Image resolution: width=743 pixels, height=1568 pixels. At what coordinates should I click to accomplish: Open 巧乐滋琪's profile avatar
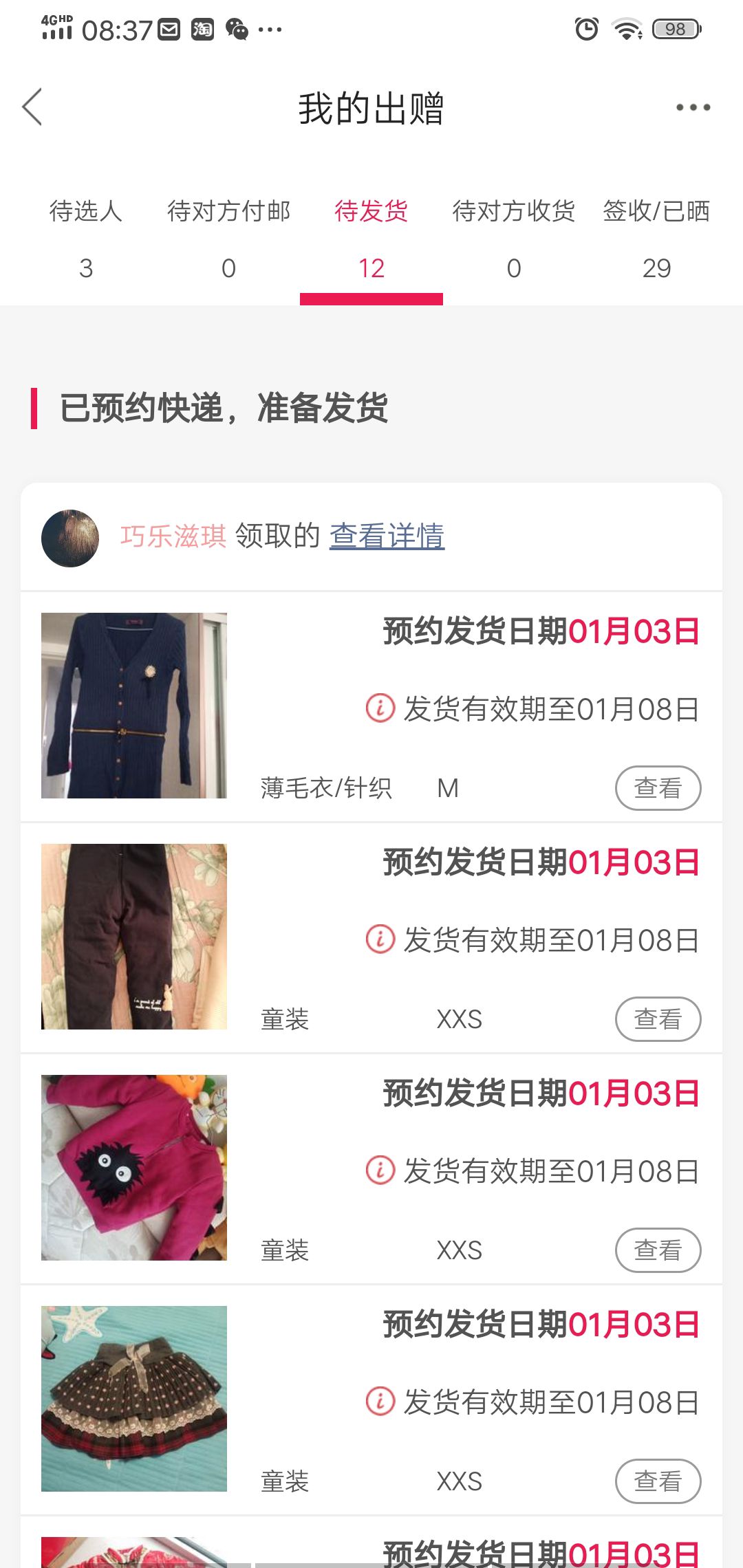coord(70,538)
